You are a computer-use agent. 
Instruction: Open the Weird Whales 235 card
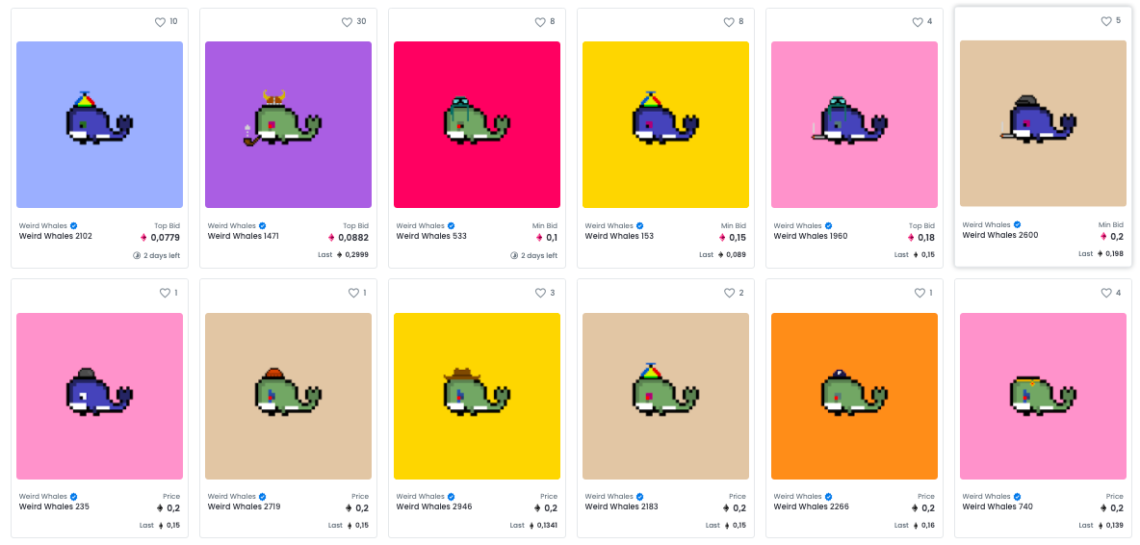coord(99,396)
